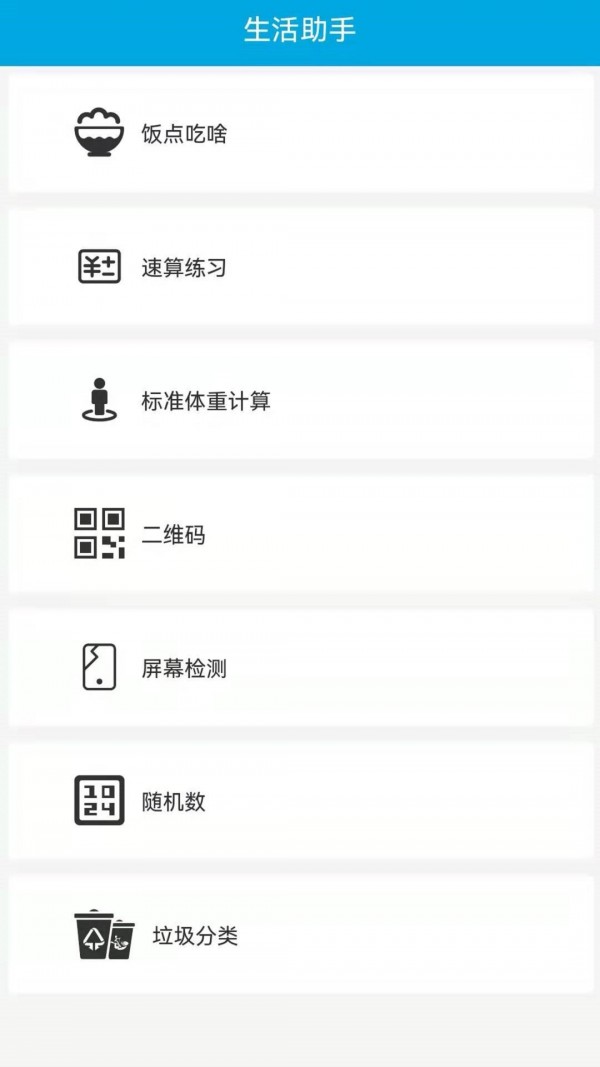
Task: Open the 饭点吃啥 meal picker
Action: 184,133
